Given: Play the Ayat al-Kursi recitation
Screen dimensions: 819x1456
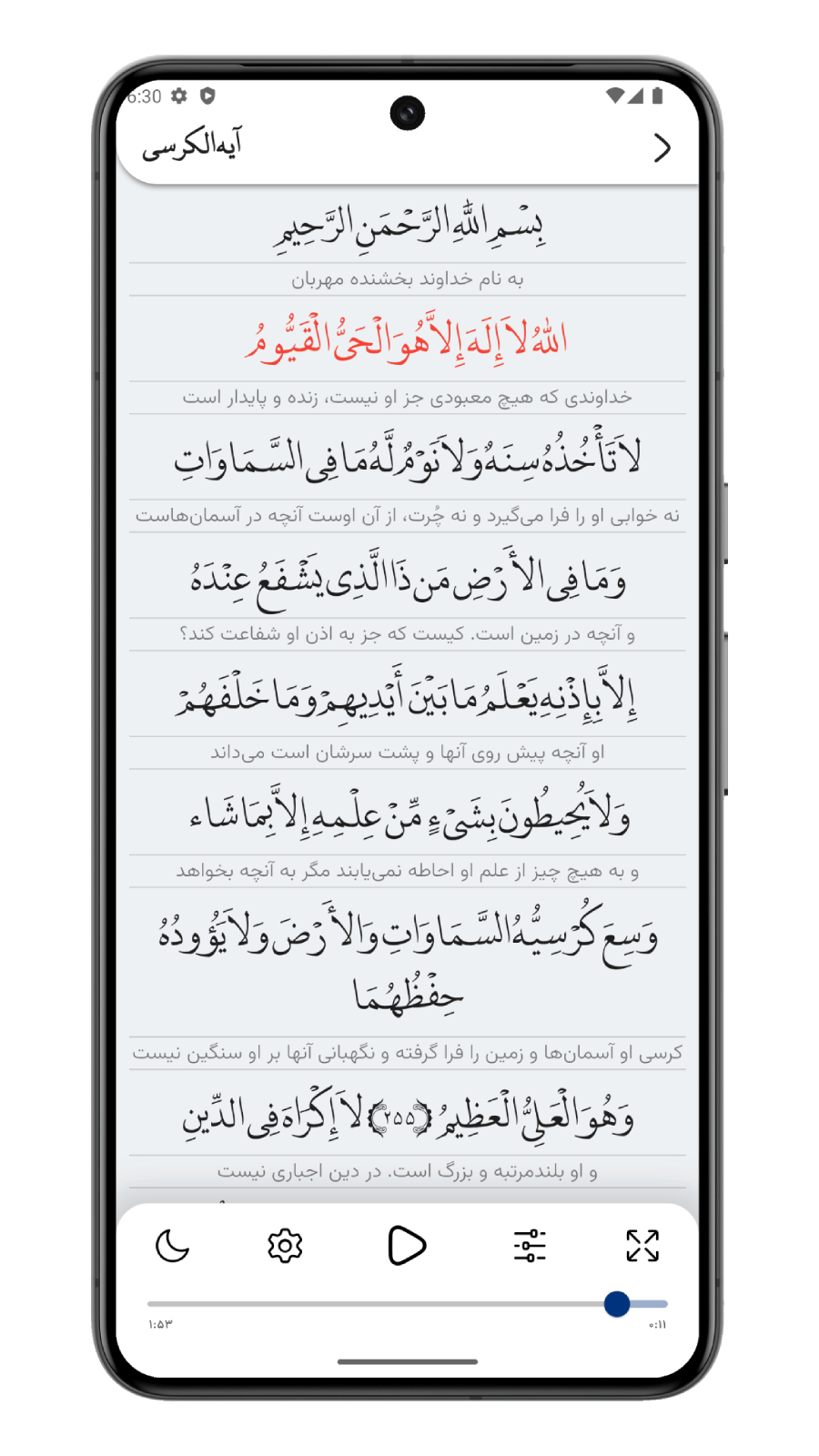Looking at the screenshot, I should click(407, 1246).
